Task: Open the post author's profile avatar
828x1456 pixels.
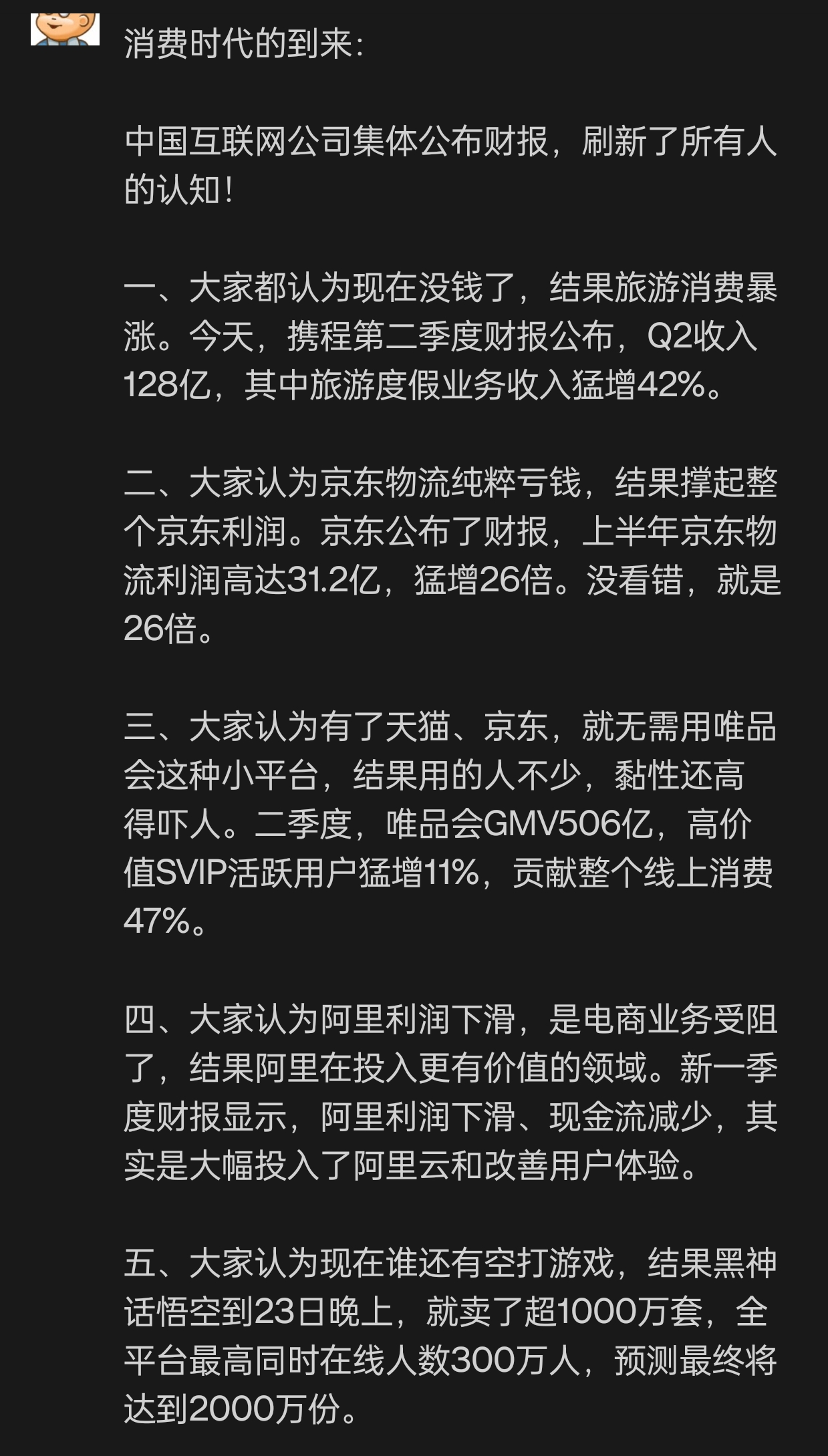Action: click(x=65, y=28)
